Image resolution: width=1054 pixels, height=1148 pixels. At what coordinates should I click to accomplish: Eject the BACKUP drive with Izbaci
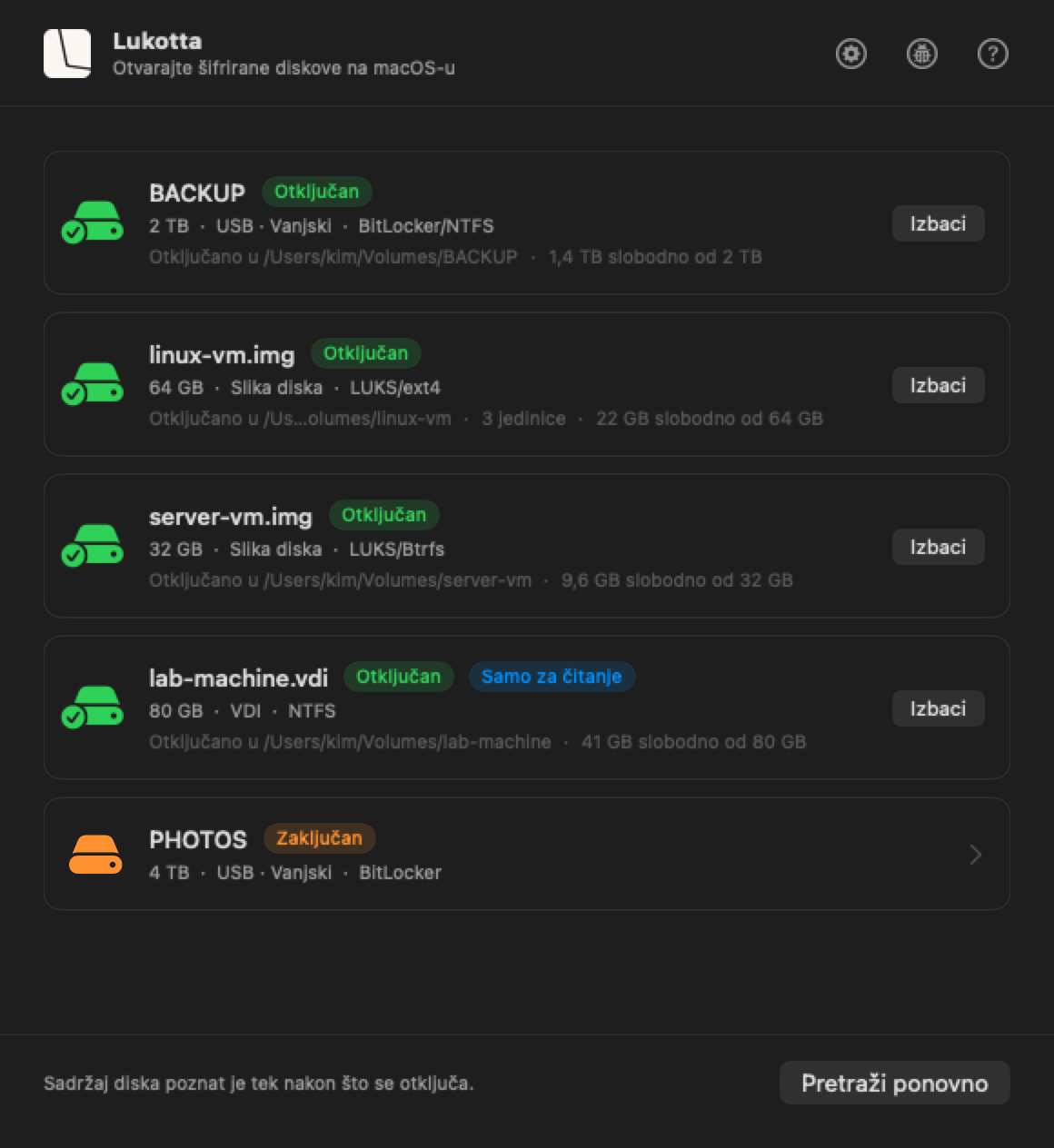click(x=939, y=223)
